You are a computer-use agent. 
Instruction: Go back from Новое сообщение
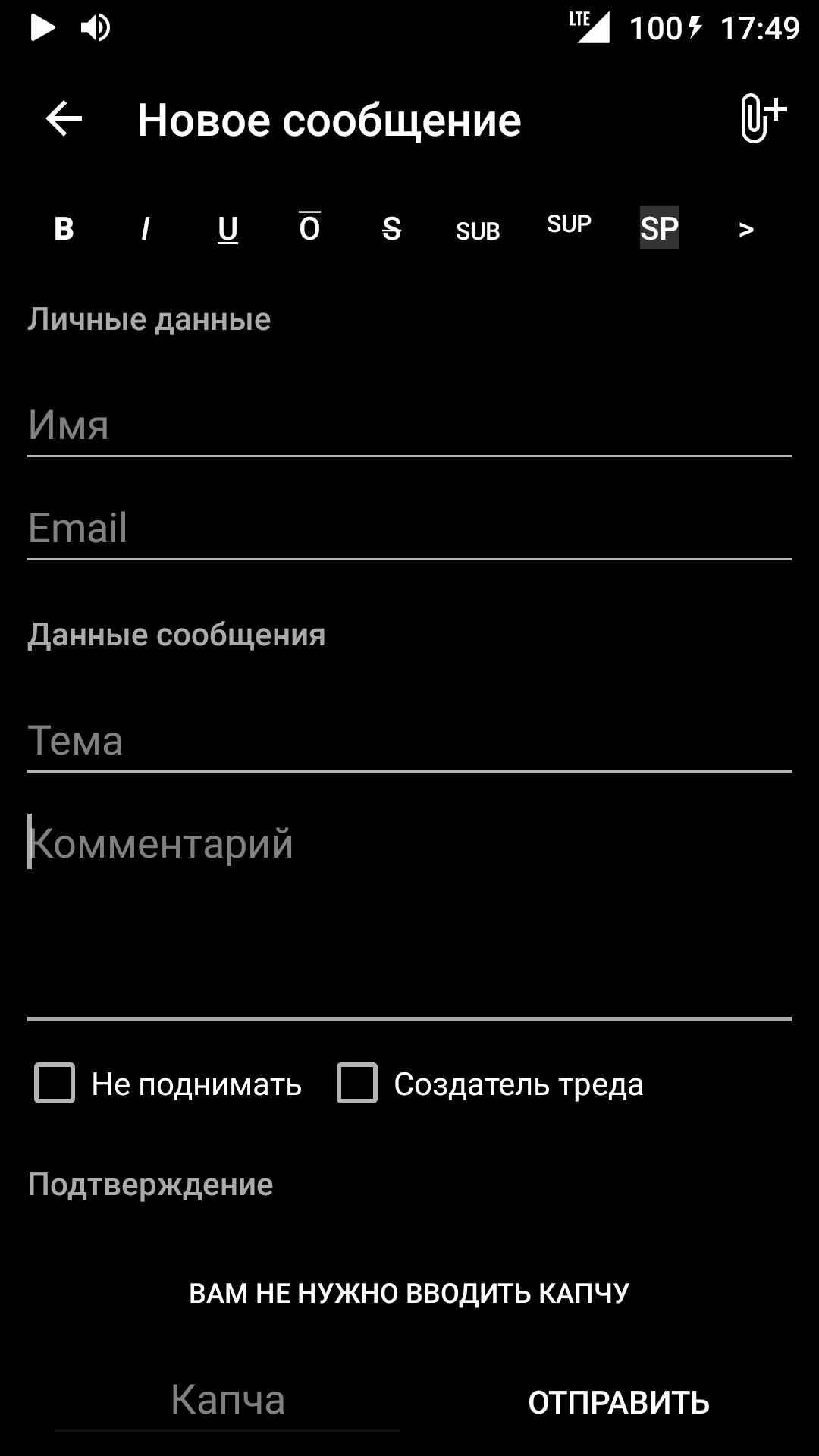(x=64, y=119)
